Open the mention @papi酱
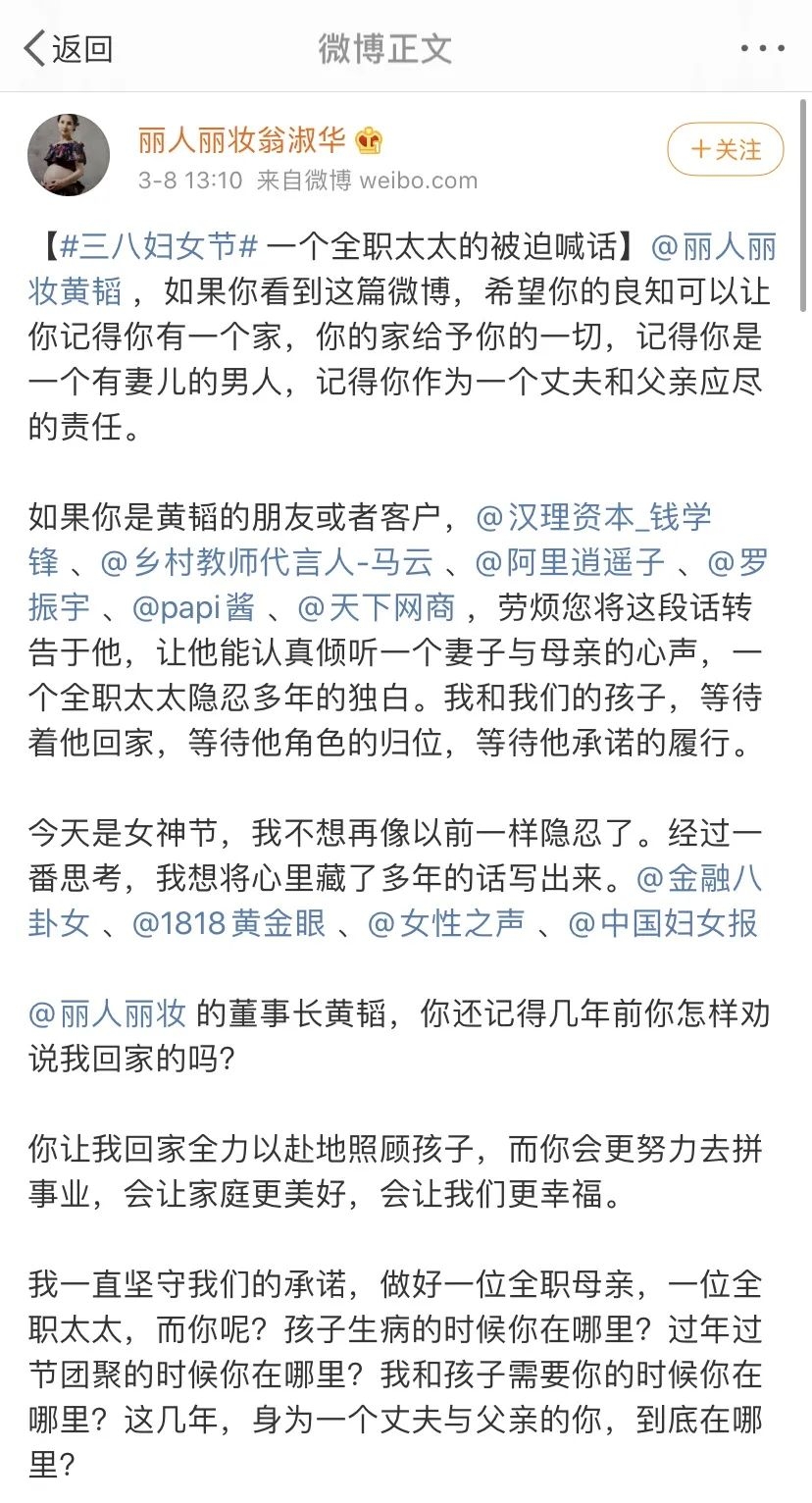The width and height of the screenshot is (812, 1503). point(192,607)
